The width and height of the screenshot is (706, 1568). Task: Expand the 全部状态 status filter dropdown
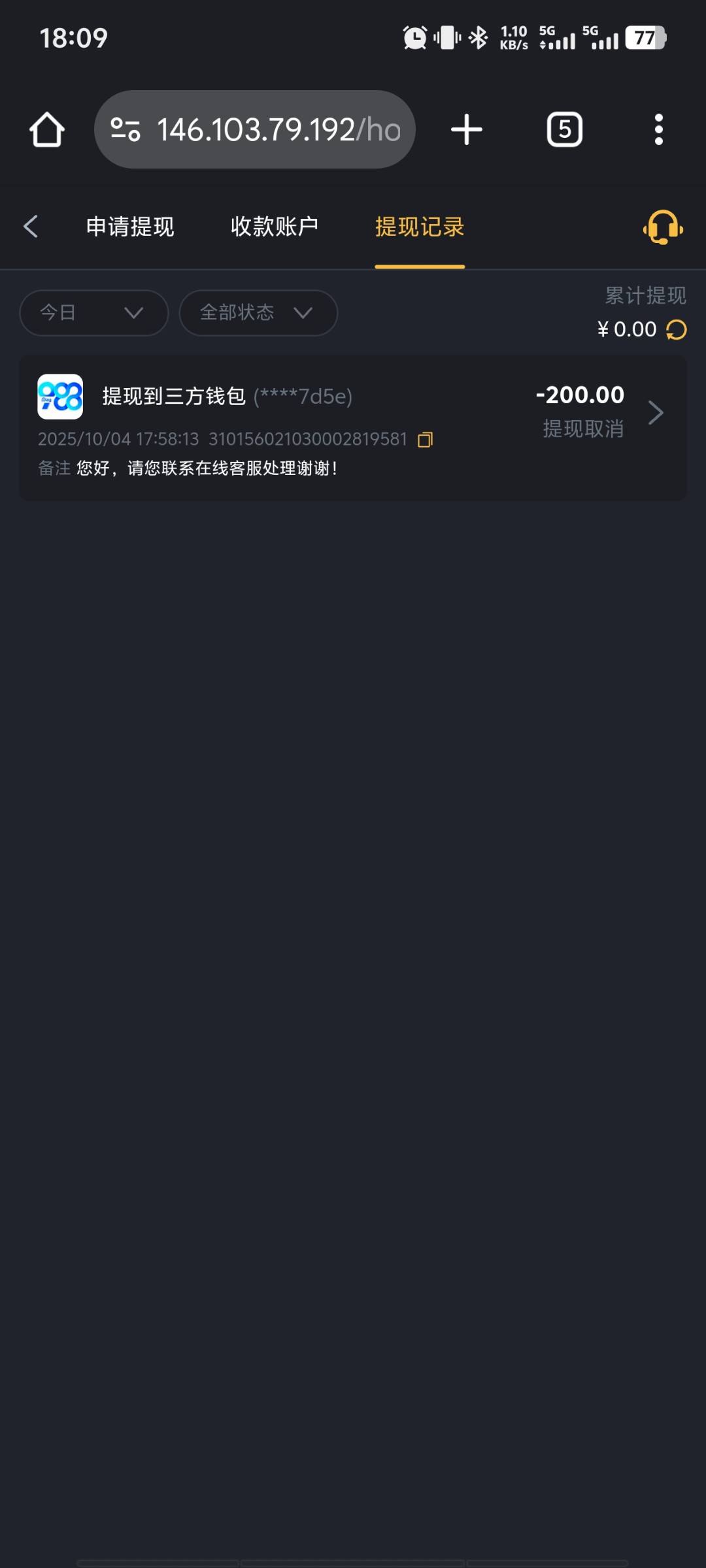258,313
